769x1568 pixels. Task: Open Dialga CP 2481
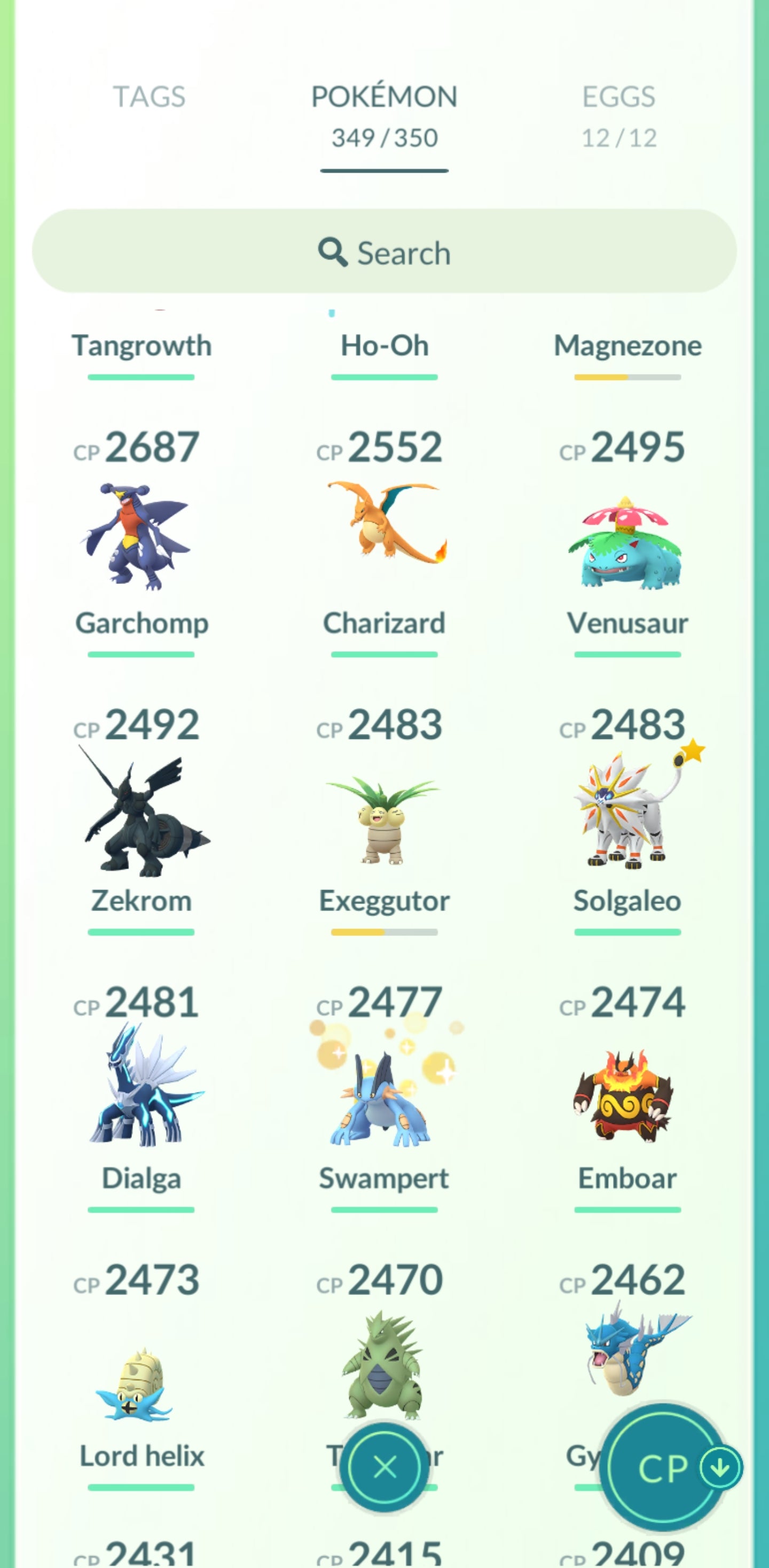pos(140,1089)
